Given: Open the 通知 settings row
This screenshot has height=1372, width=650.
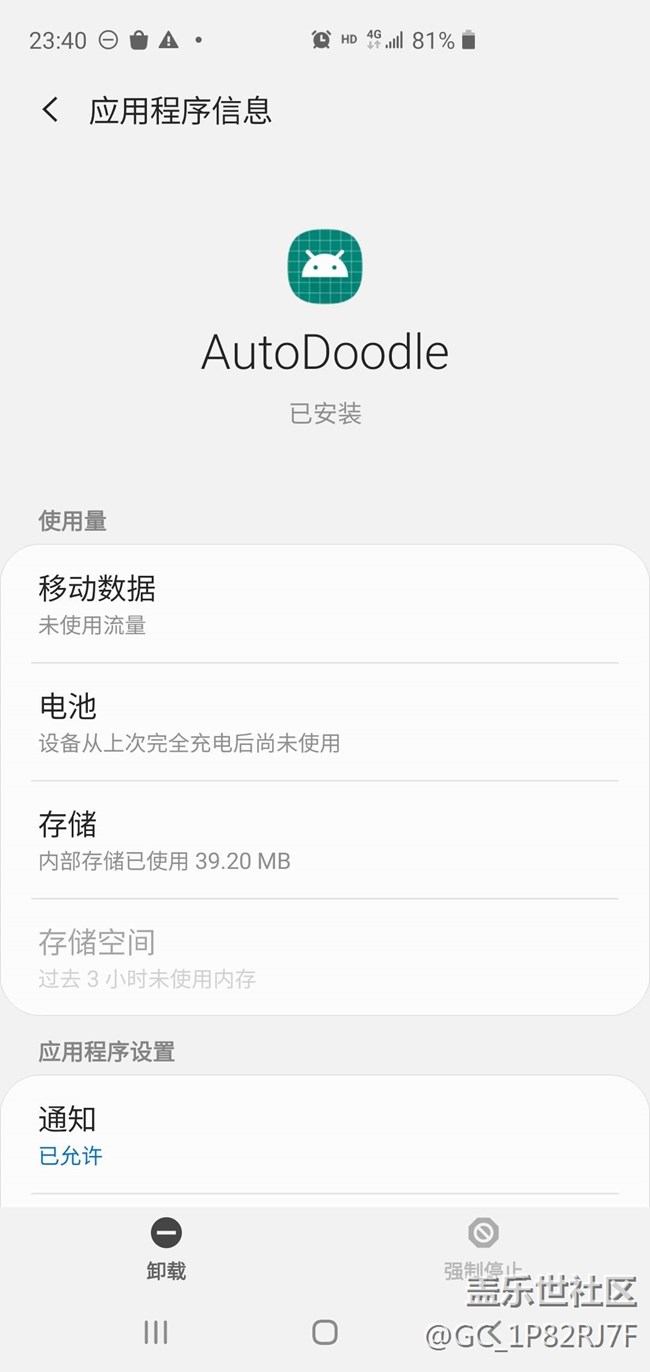Looking at the screenshot, I should (325, 1135).
